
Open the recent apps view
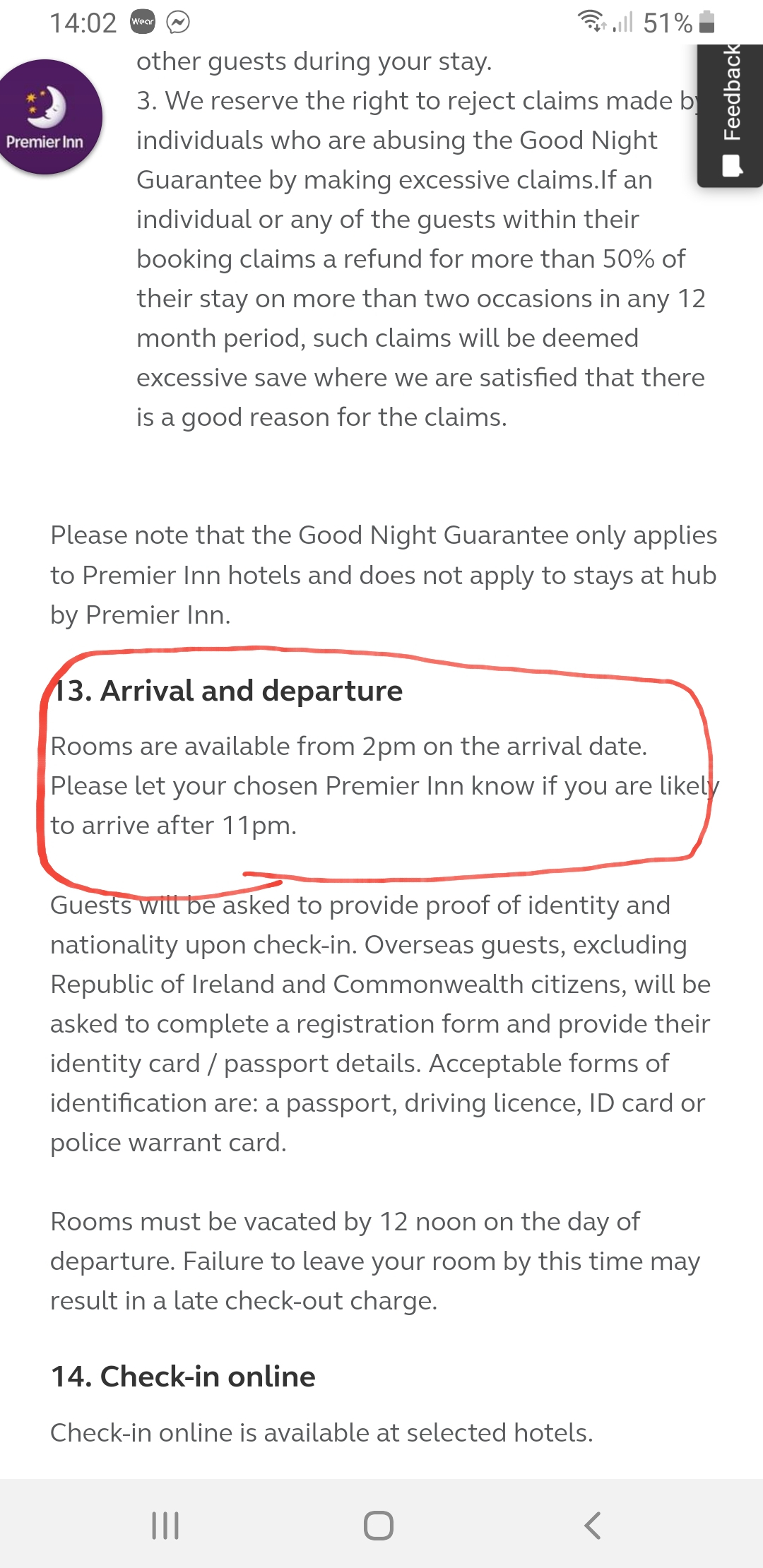[x=165, y=1526]
